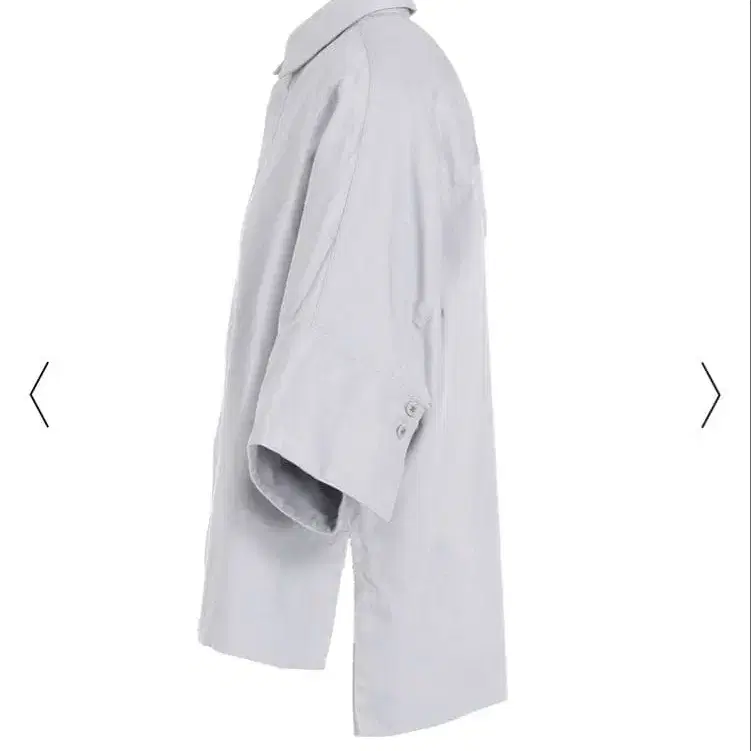Show the next product image
751x751 pixels.
point(710,395)
